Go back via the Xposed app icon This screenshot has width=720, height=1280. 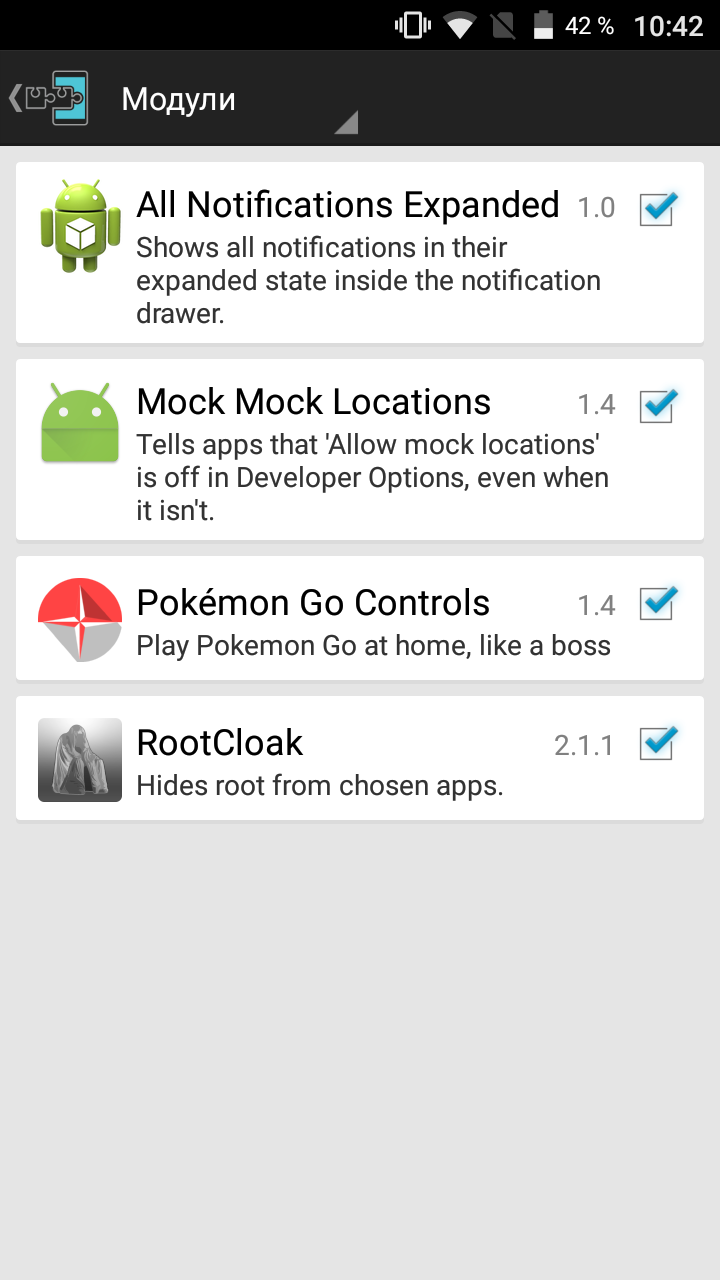click(49, 98)
